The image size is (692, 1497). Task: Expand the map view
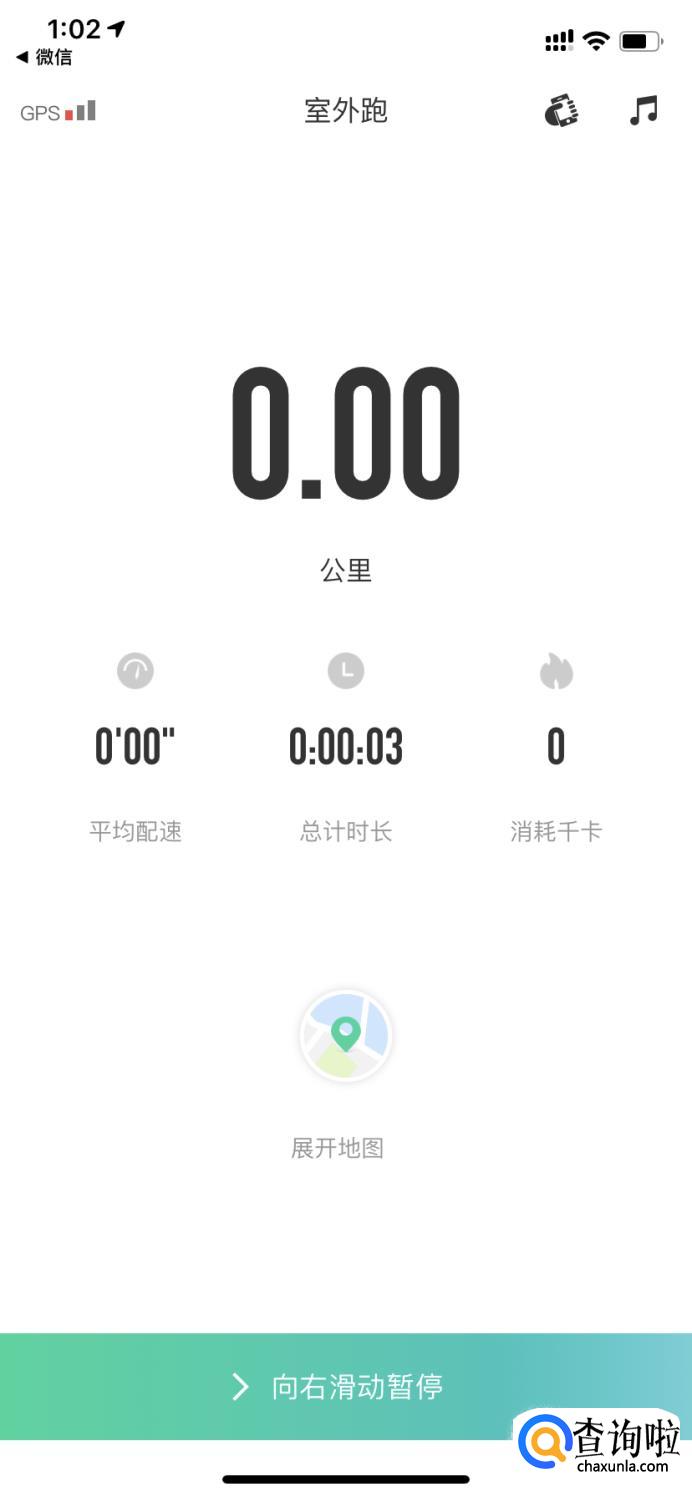pos(346,1036)
